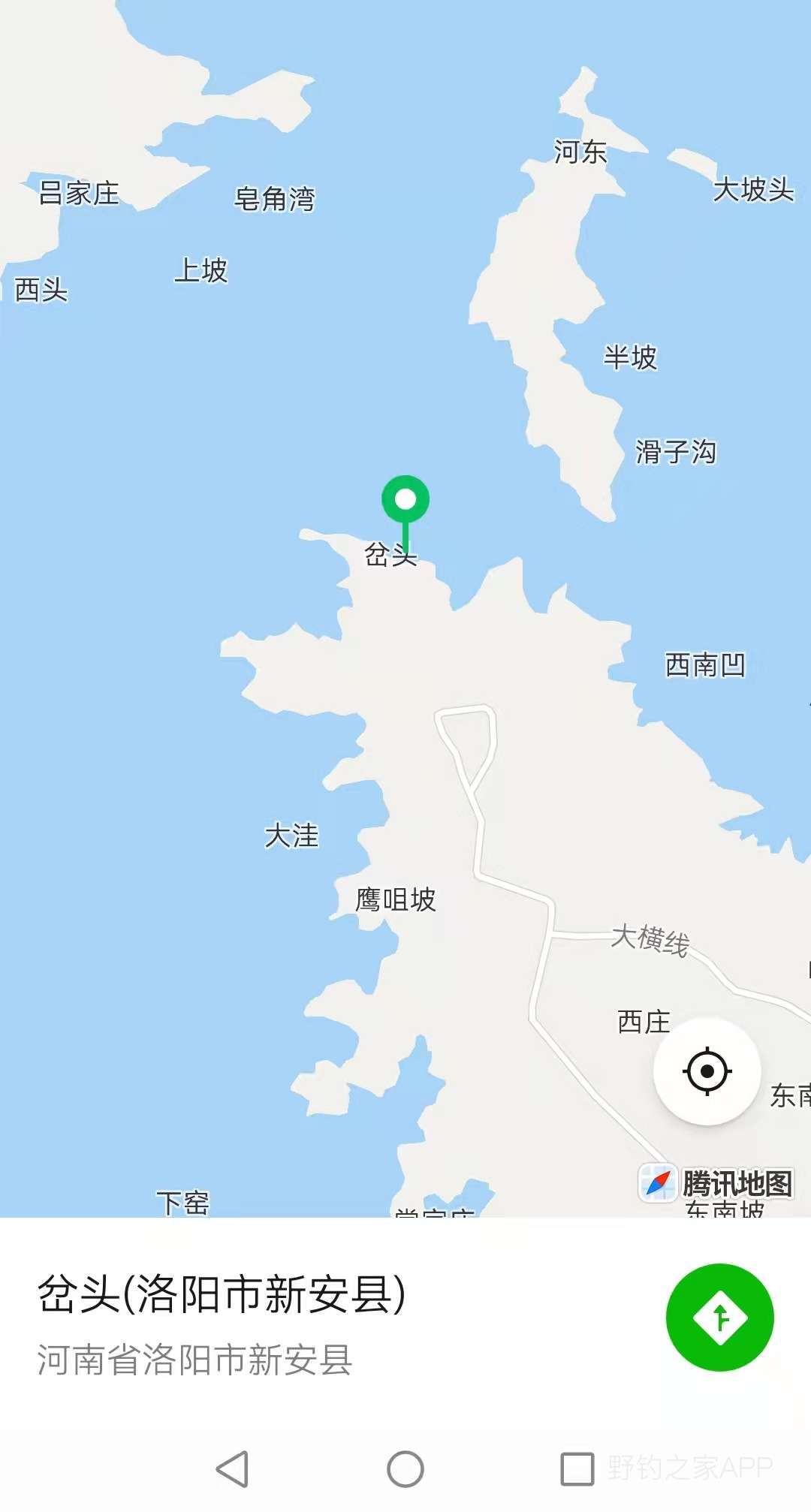Go to the home screen

point(405,1469)
